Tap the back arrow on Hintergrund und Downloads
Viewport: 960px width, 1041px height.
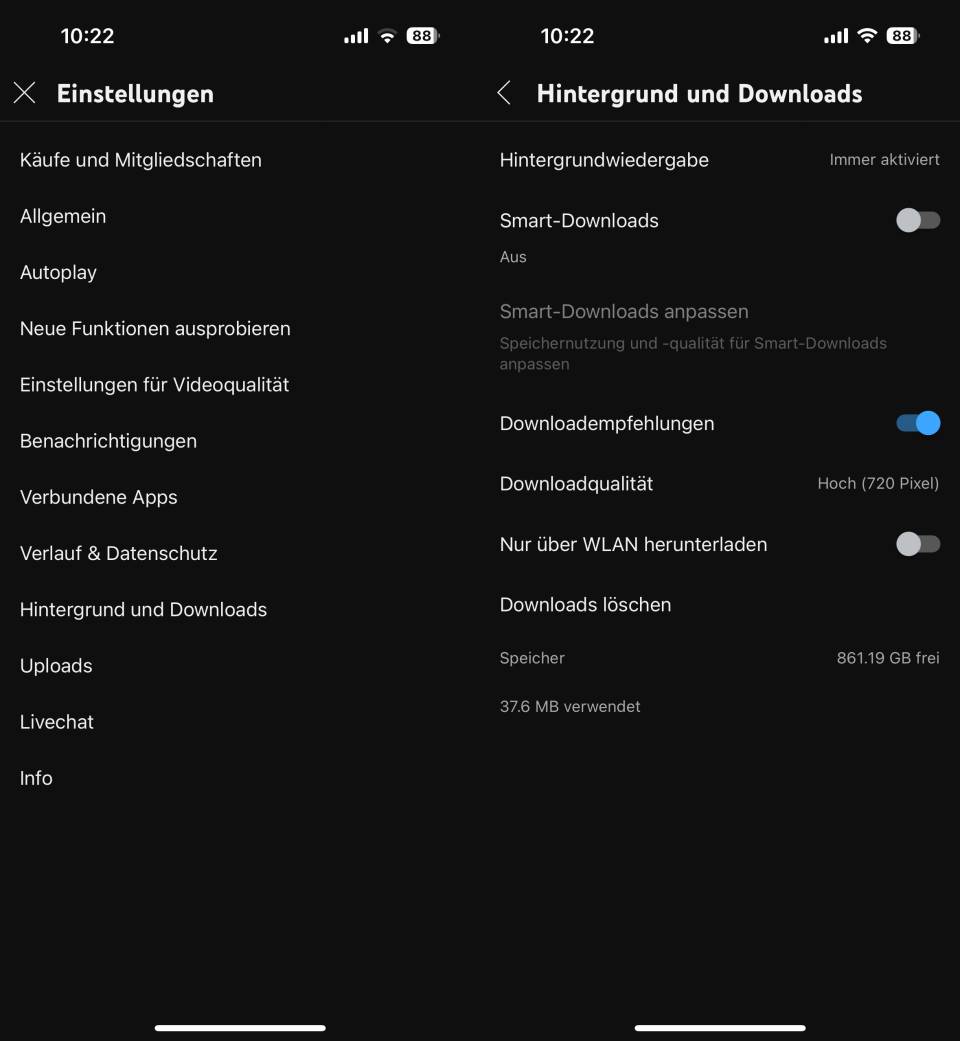click(504, 92)
